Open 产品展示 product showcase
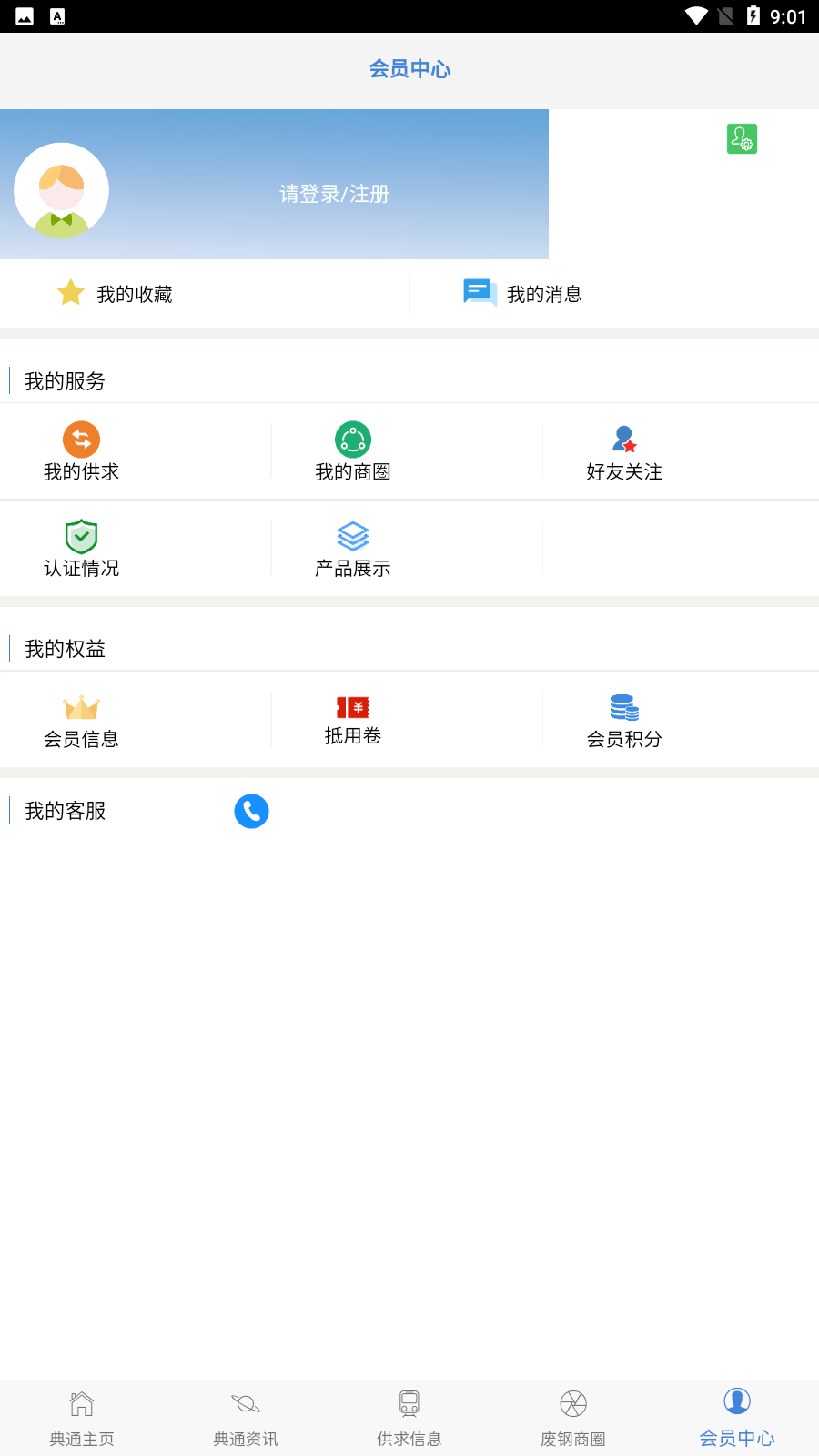The width and height of the screenshot is (819, 1456). (x=353, y=549)
